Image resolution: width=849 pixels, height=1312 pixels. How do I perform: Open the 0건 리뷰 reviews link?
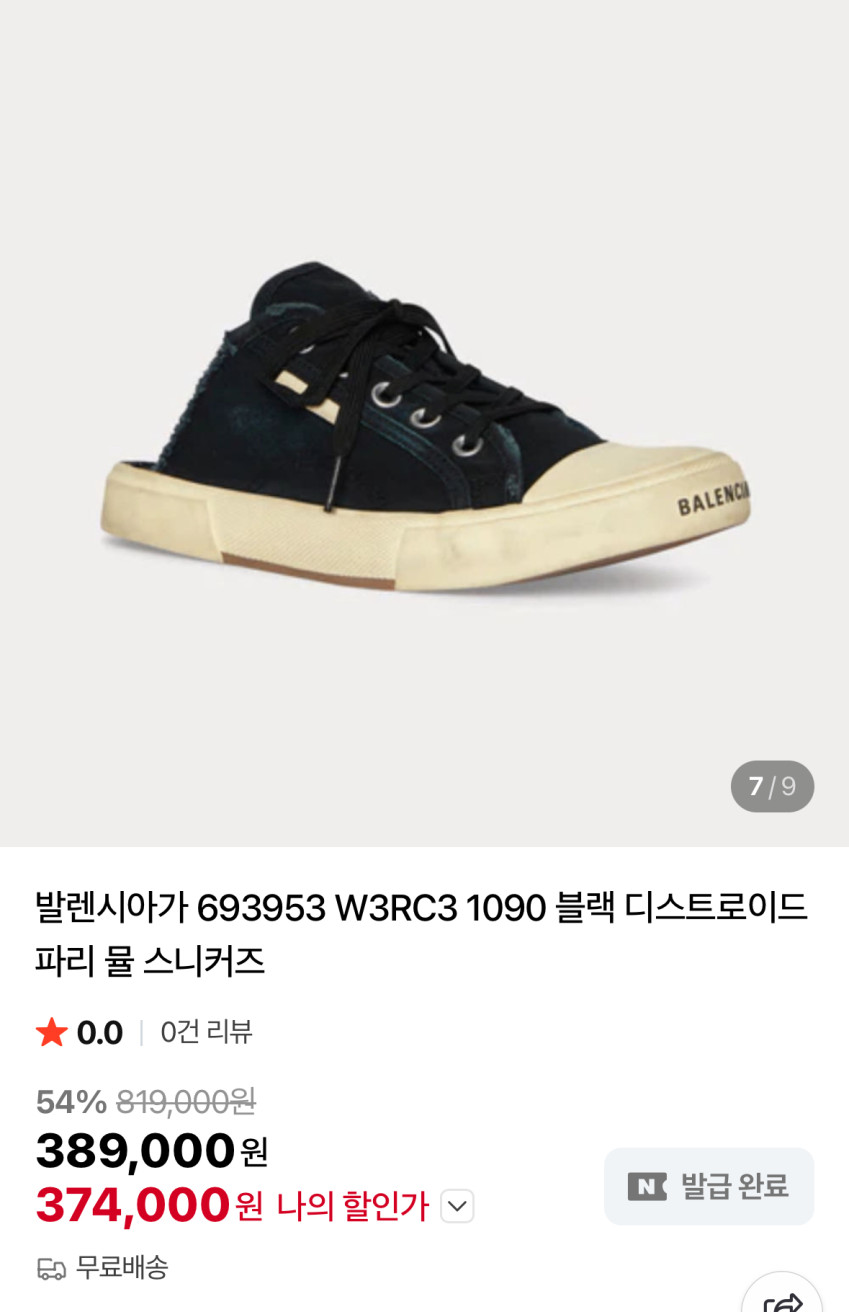pyautogui.click(x=206, y=1032)
